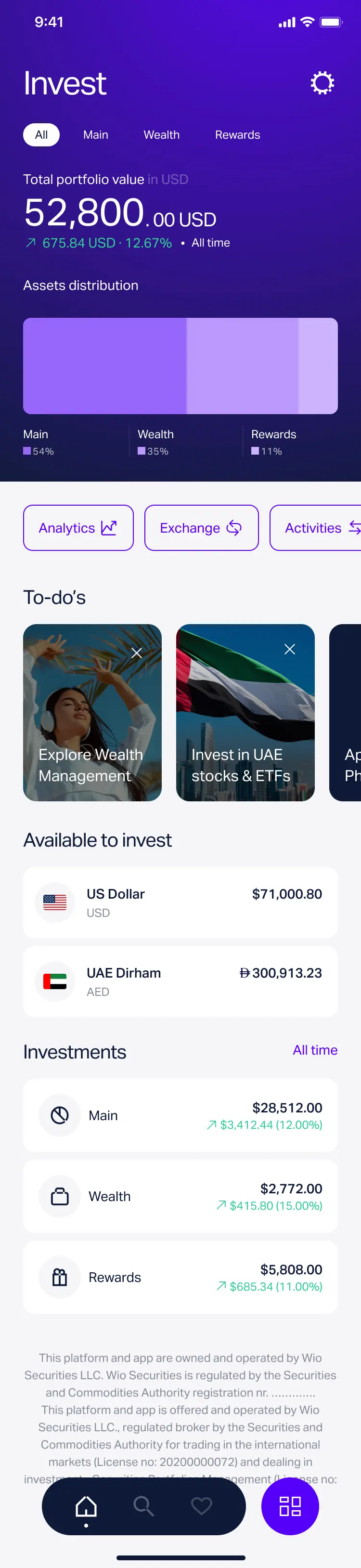Viewport: 361px width, 1568px height.
Task: Open the UAE Dirham balance row
Action: [180, 981]
